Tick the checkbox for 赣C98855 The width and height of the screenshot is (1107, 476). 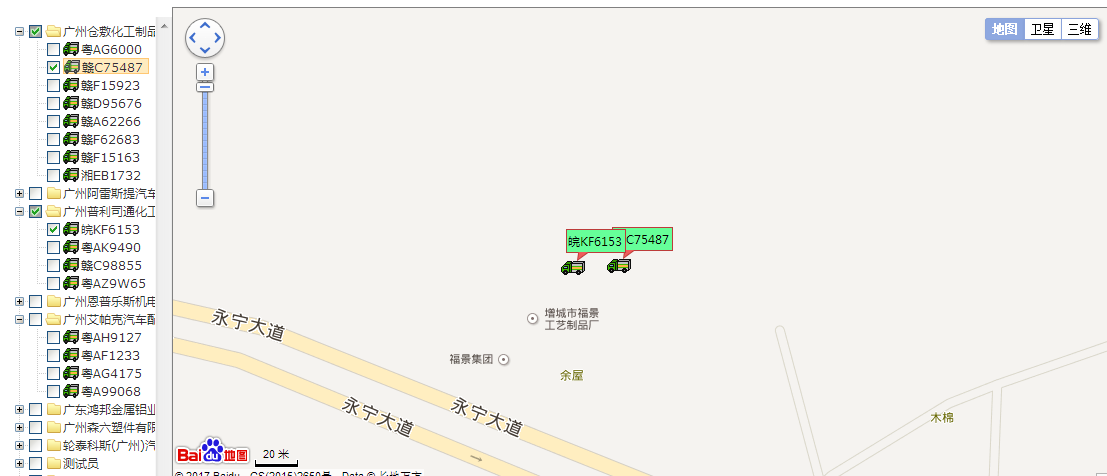click(54, 266)
